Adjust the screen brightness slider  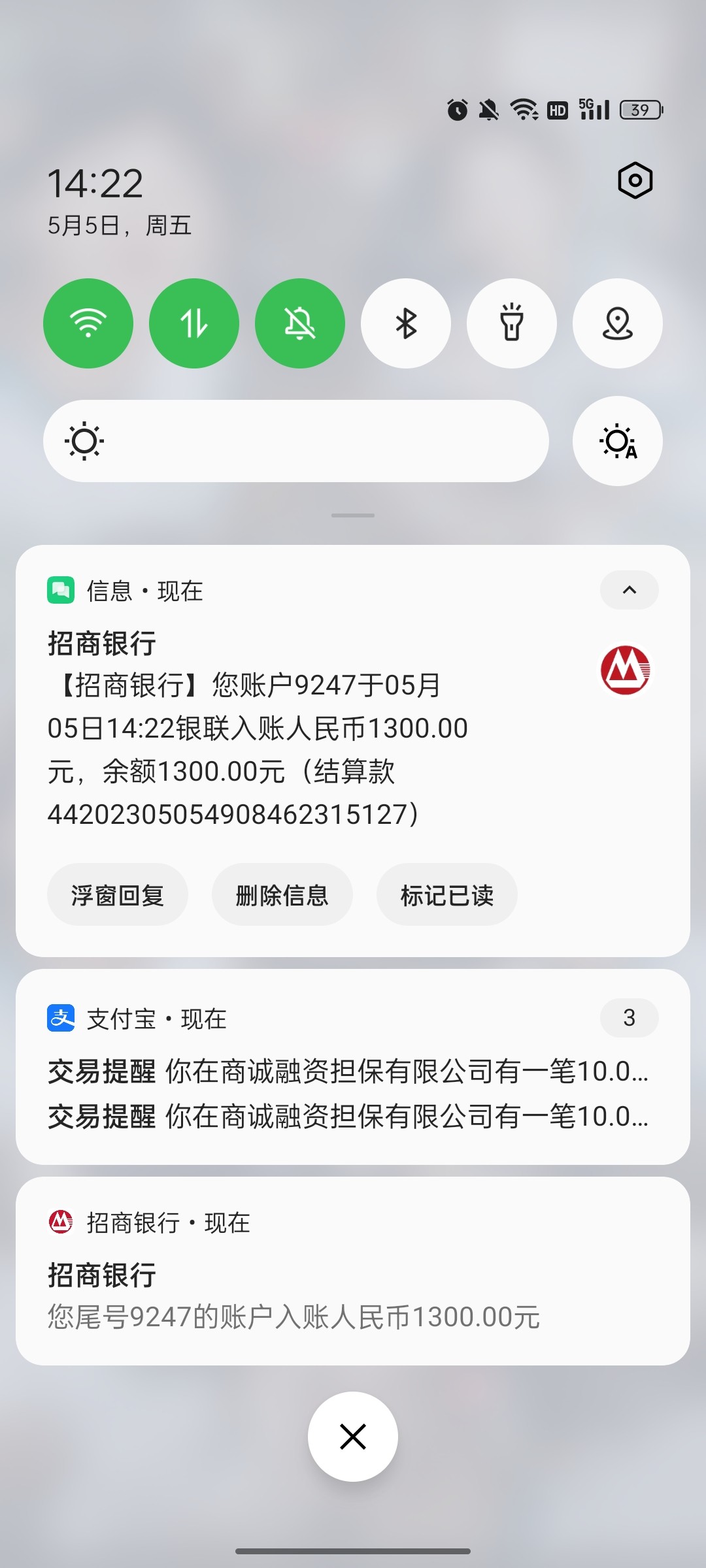tap(294, 440)
